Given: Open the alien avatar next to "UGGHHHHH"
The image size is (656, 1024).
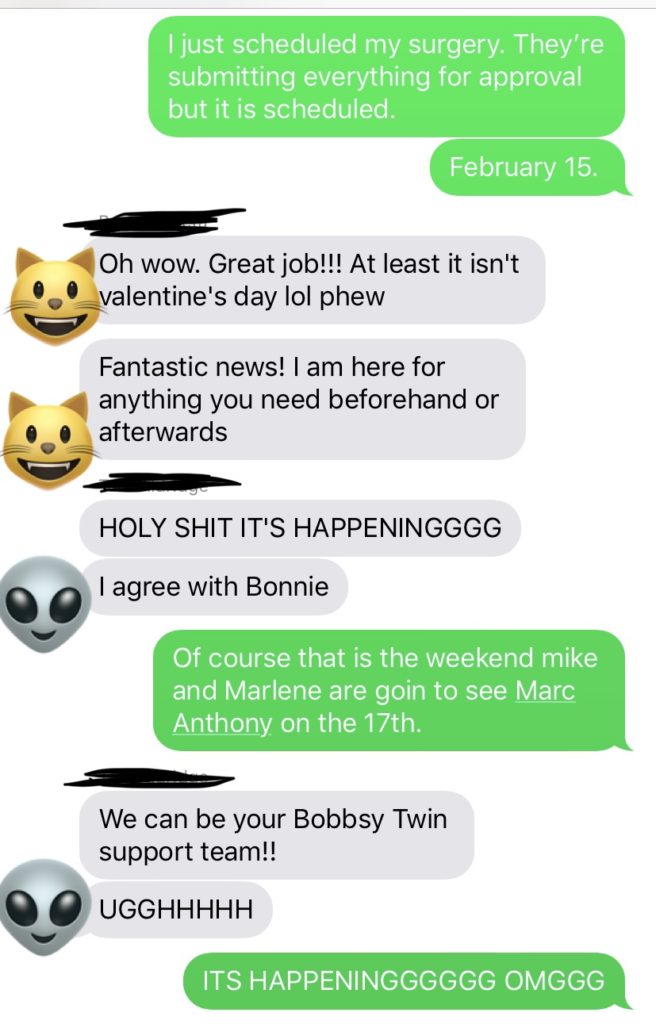Looking at the screenshot, I should coord(42,907).
